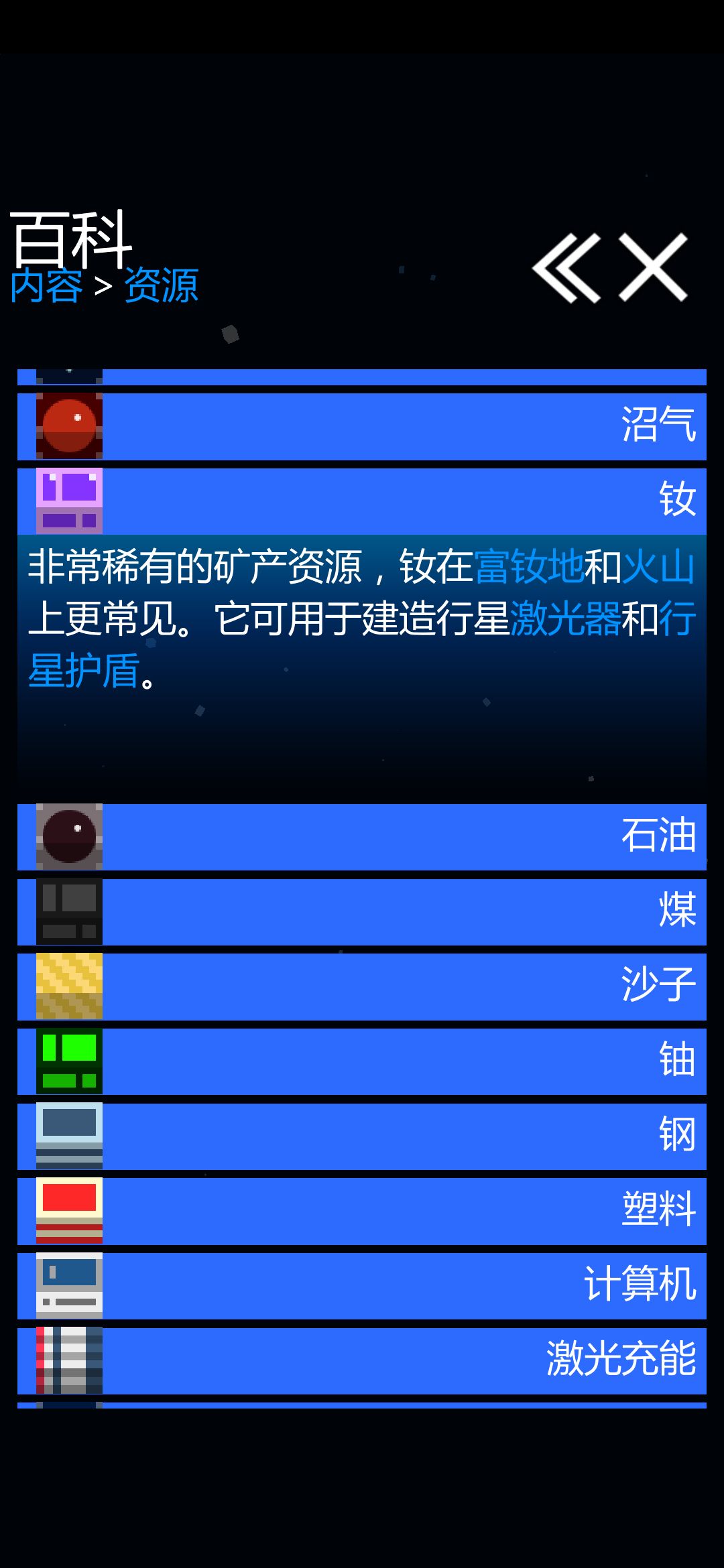The height and width of the screenshot is (1568, 724).
Task: Expand the 铀 encyclopedia entry
Action: pyautogui.click(x=402, y=1061)
